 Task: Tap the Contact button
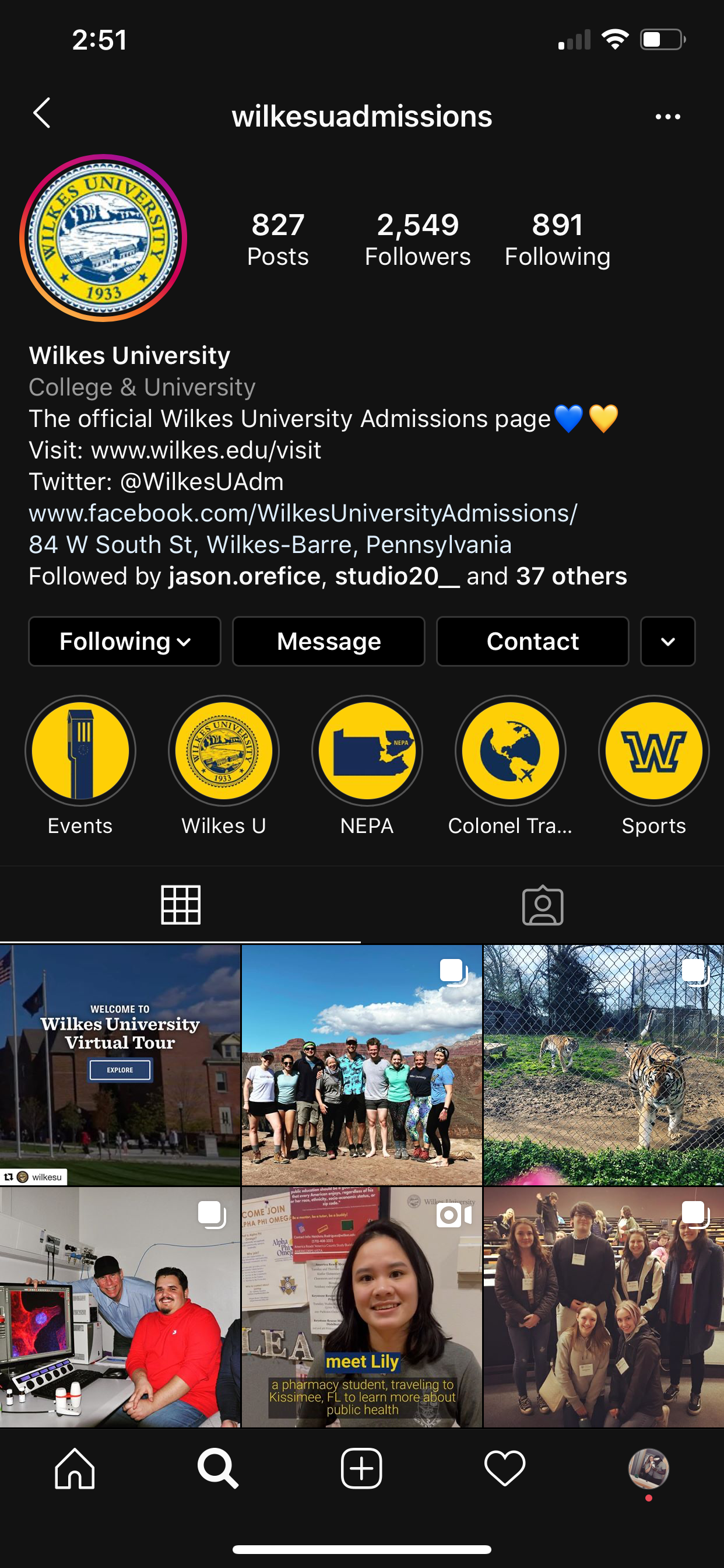(x=532, y=642)
